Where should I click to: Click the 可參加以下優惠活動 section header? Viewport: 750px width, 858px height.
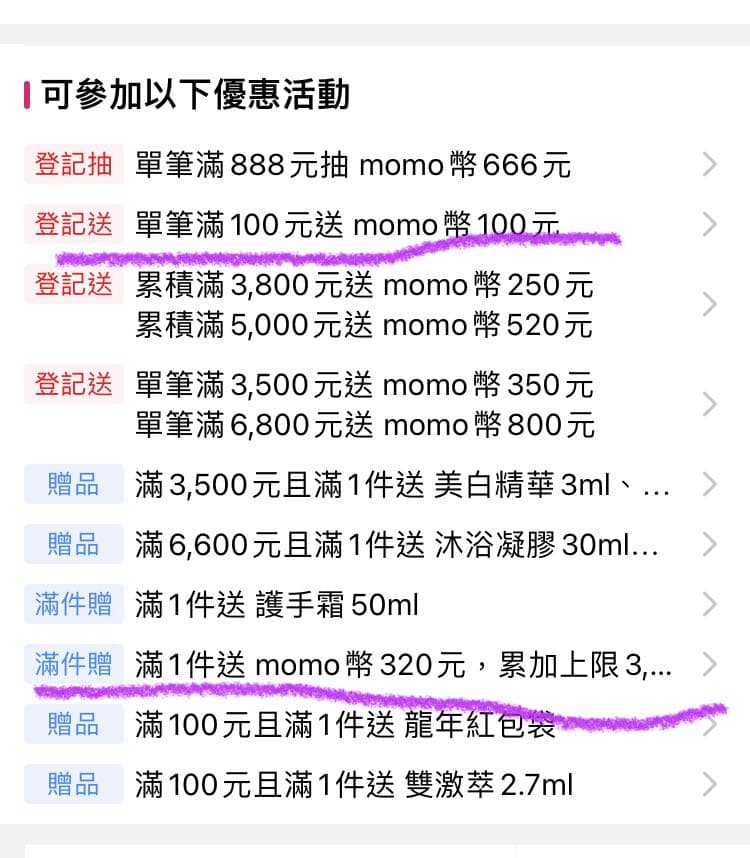pyautogui.click(x=190, y=95)
